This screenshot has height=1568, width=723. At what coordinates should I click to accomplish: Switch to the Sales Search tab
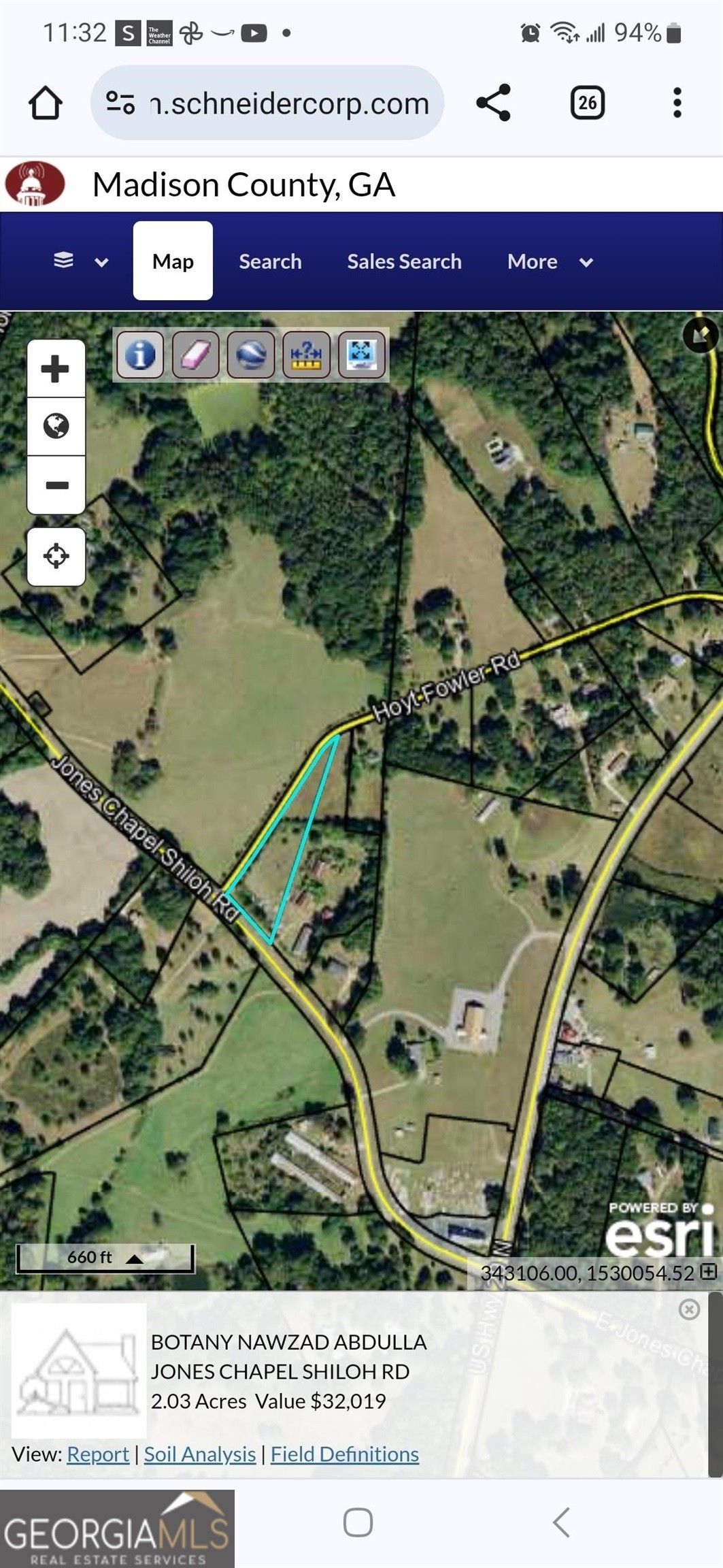click(x=405, y=261)
